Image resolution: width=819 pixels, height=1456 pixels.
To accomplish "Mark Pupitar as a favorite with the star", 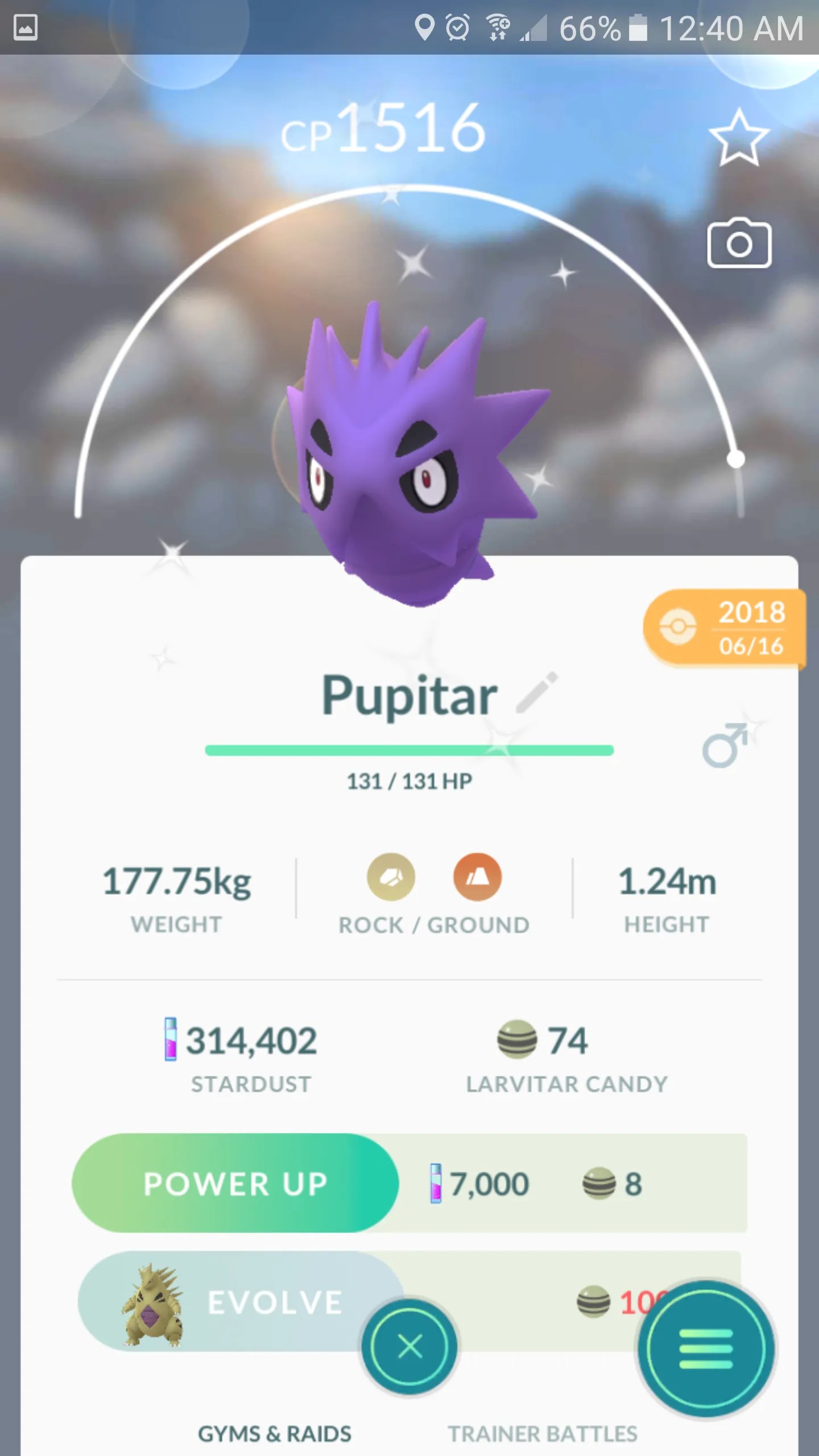I will tap(739, 138).
